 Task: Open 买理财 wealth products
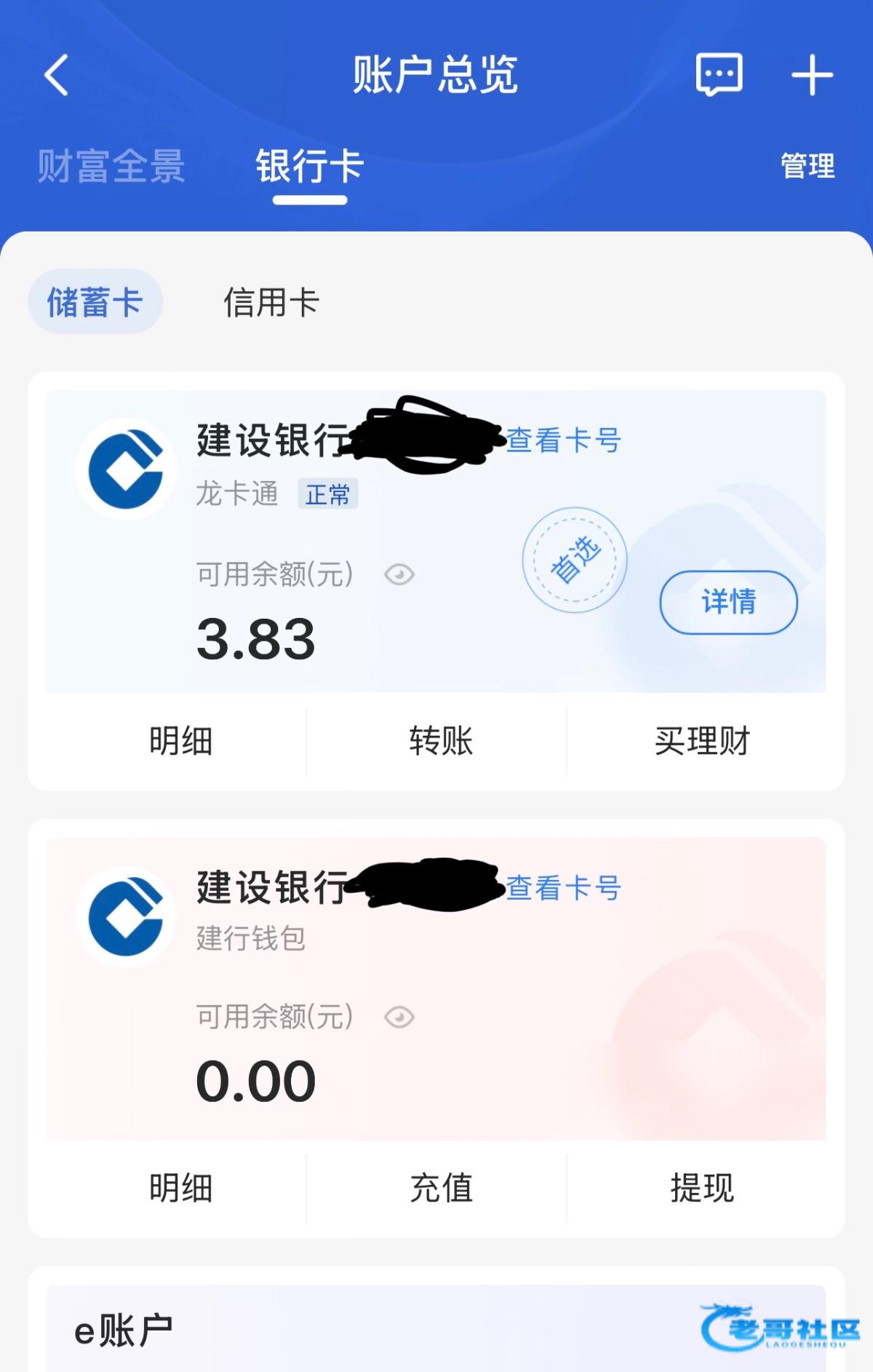pos(702,742)
